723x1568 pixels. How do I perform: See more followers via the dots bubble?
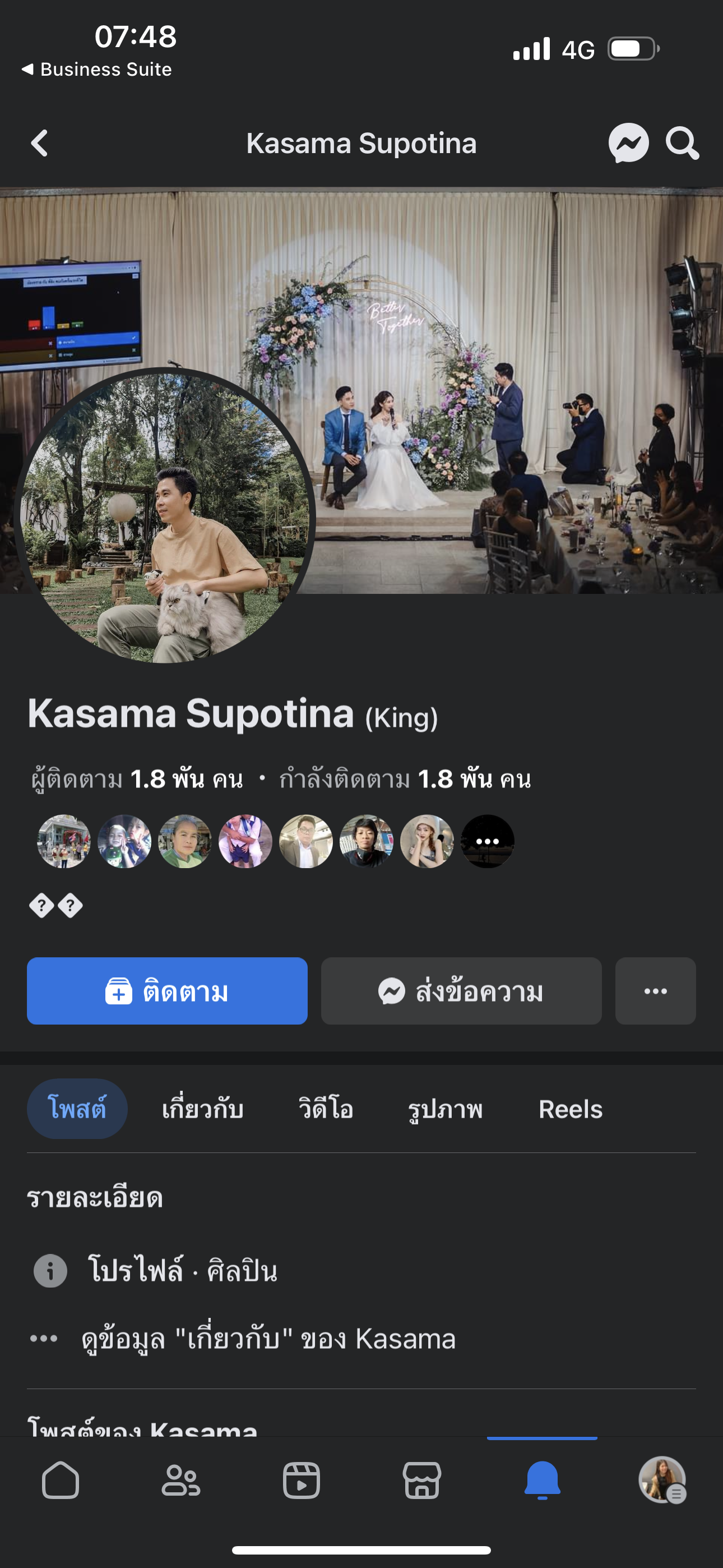click(488, 841)
